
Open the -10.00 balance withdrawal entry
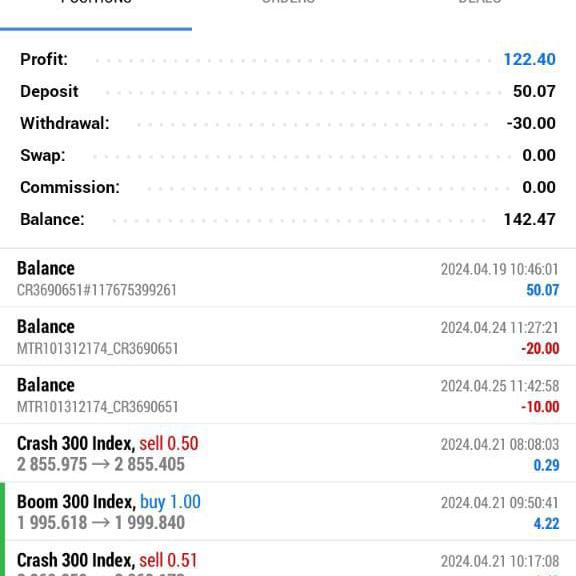[288, 395]
